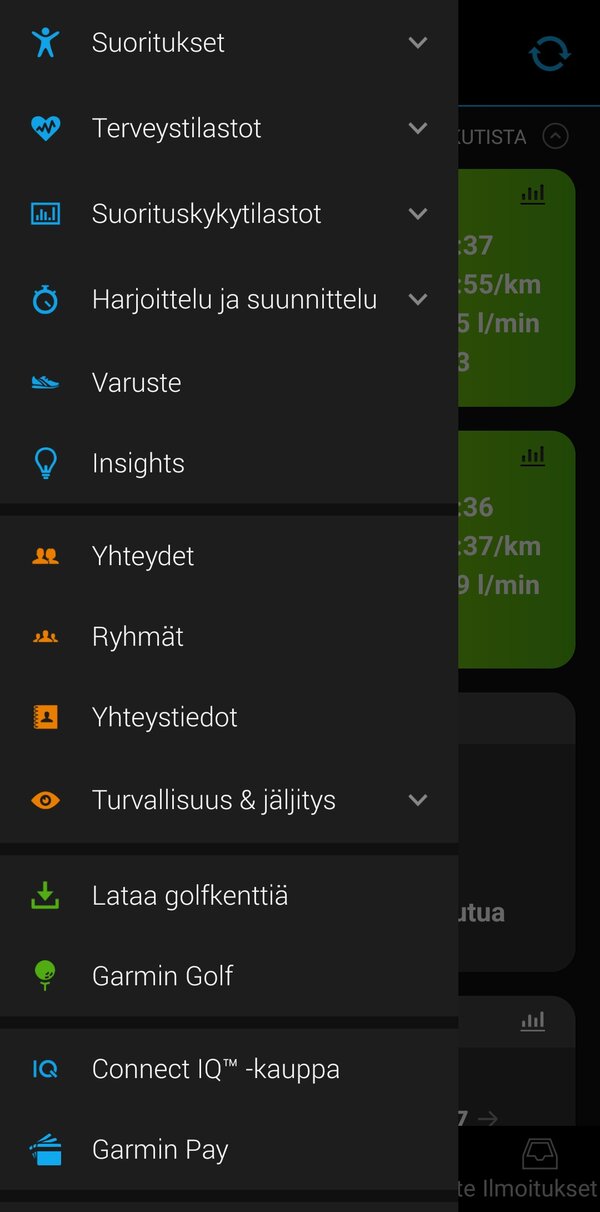The image size is (600, 1212).
Task: Open Lataa golfkenttiä
Action: point(229,895)
